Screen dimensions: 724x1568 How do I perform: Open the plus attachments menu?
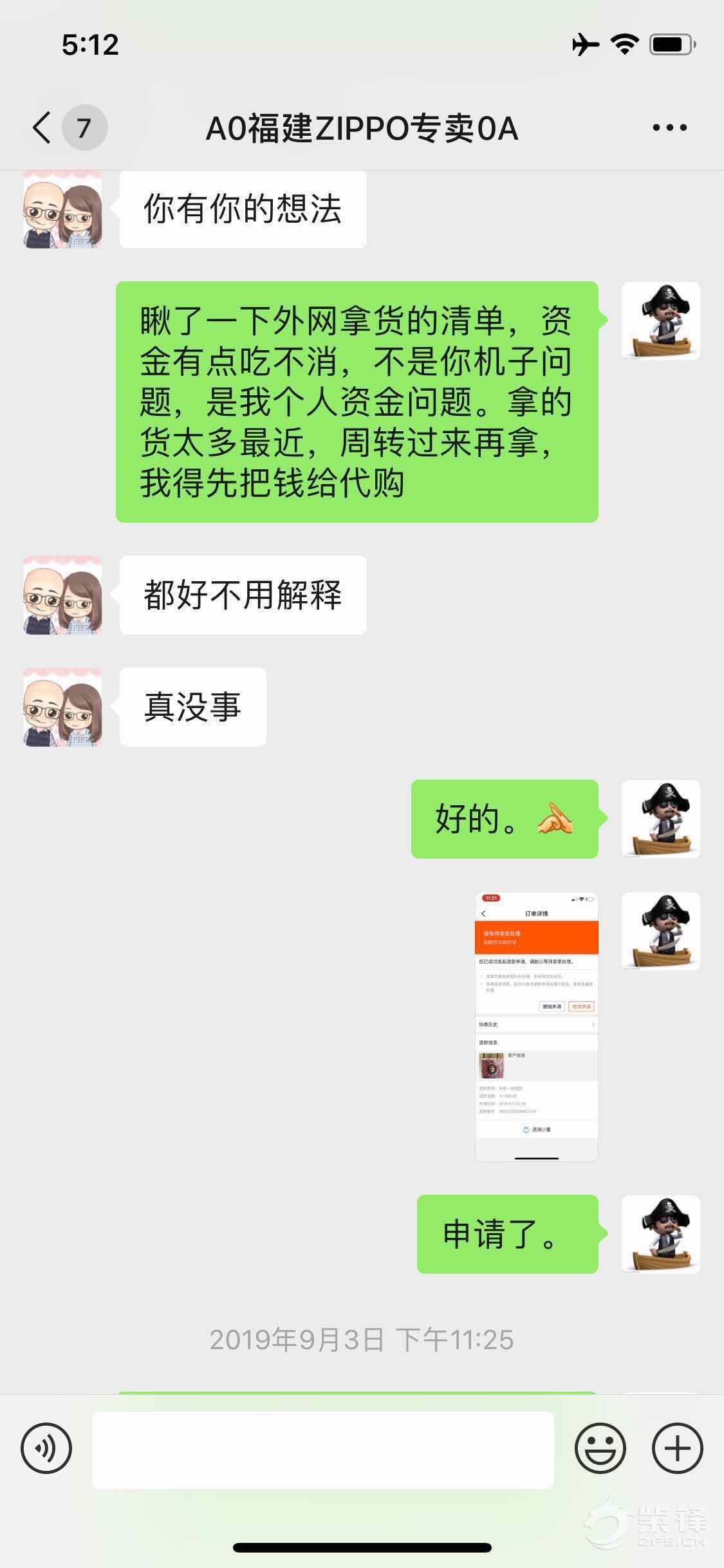click(x=677, y=1449)
